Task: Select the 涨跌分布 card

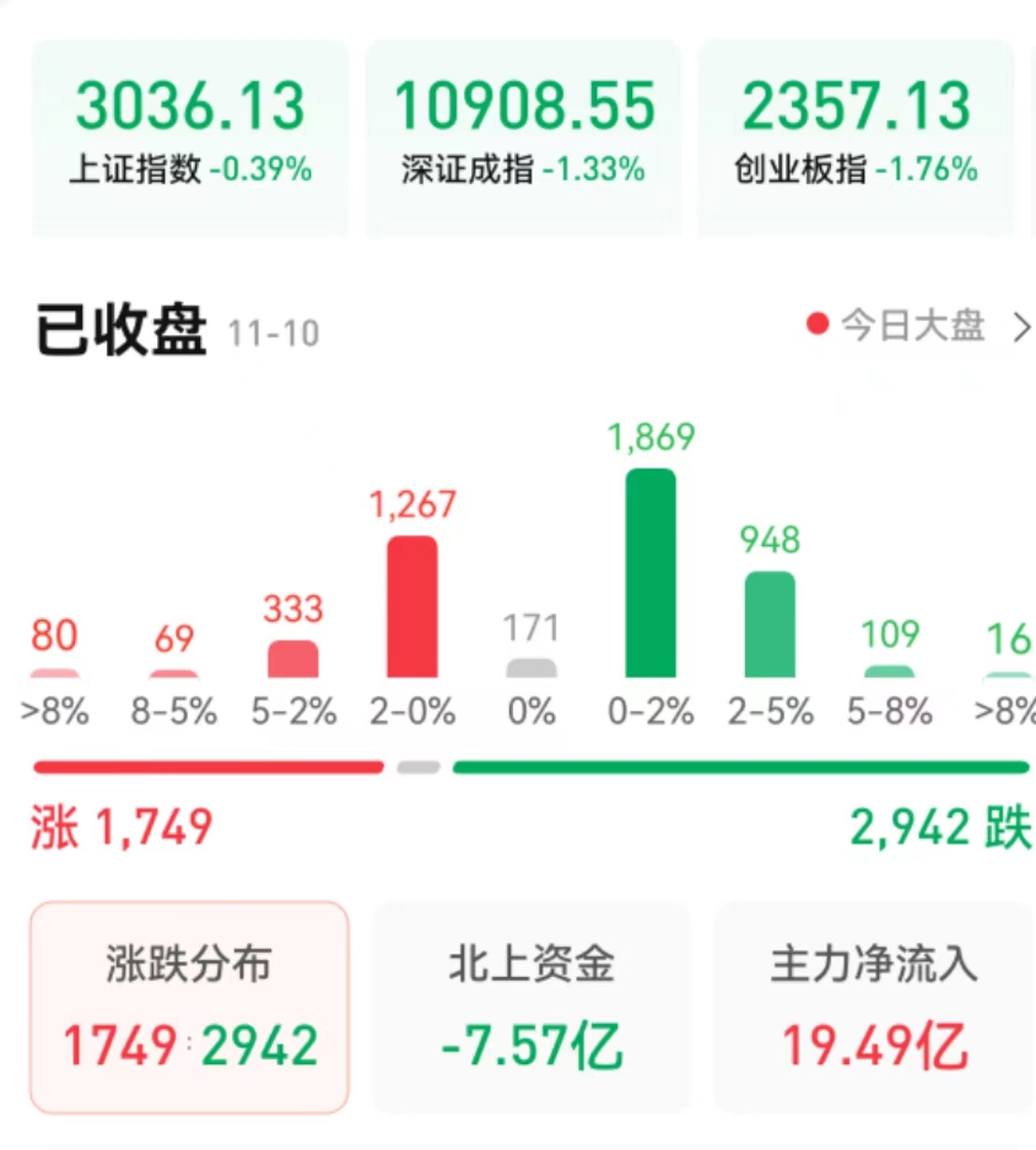Action: [190, 1007]
